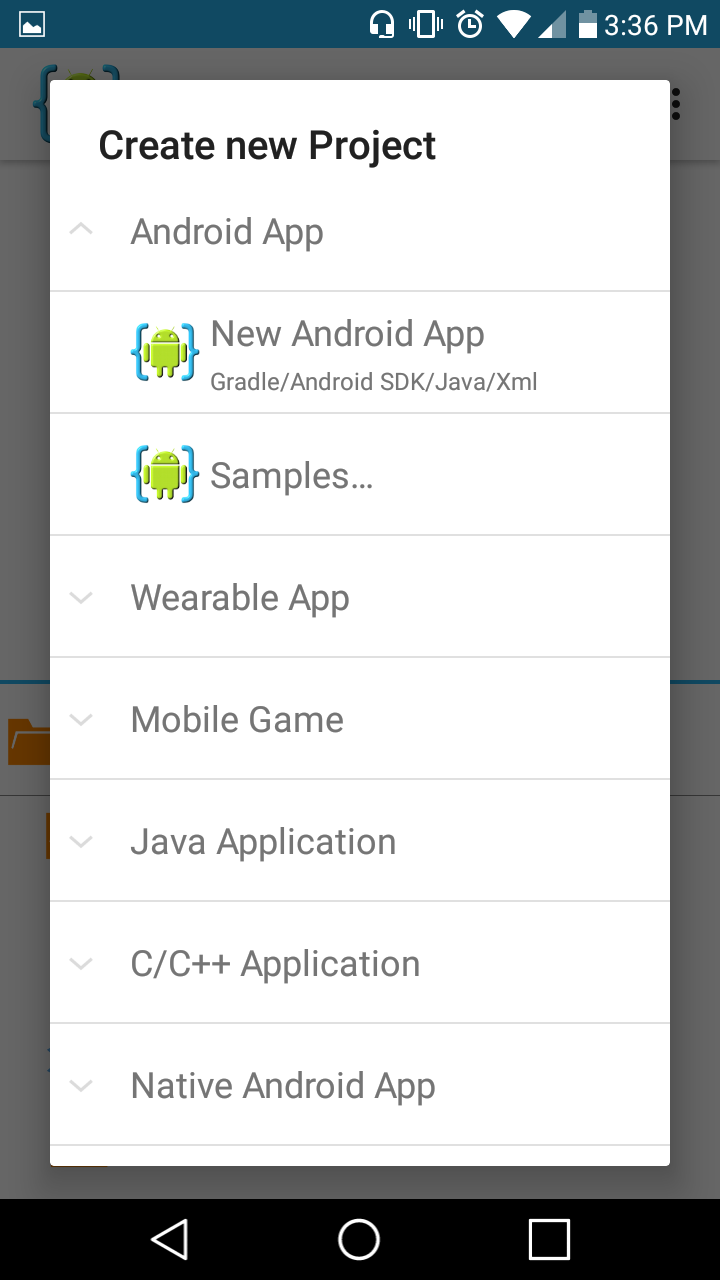Screen dimensions: 720x1280
Task: Select the New Android App template
Action: click(x=347, y=333)
